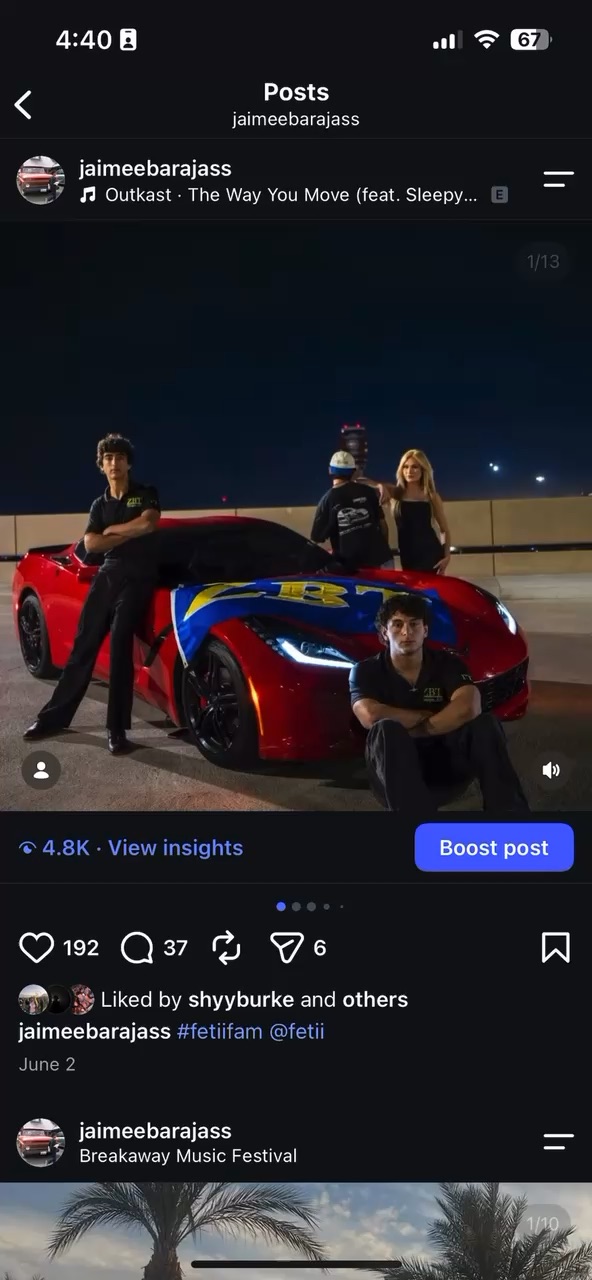
Task: Mute the post's audio
Action: point(551,770)
